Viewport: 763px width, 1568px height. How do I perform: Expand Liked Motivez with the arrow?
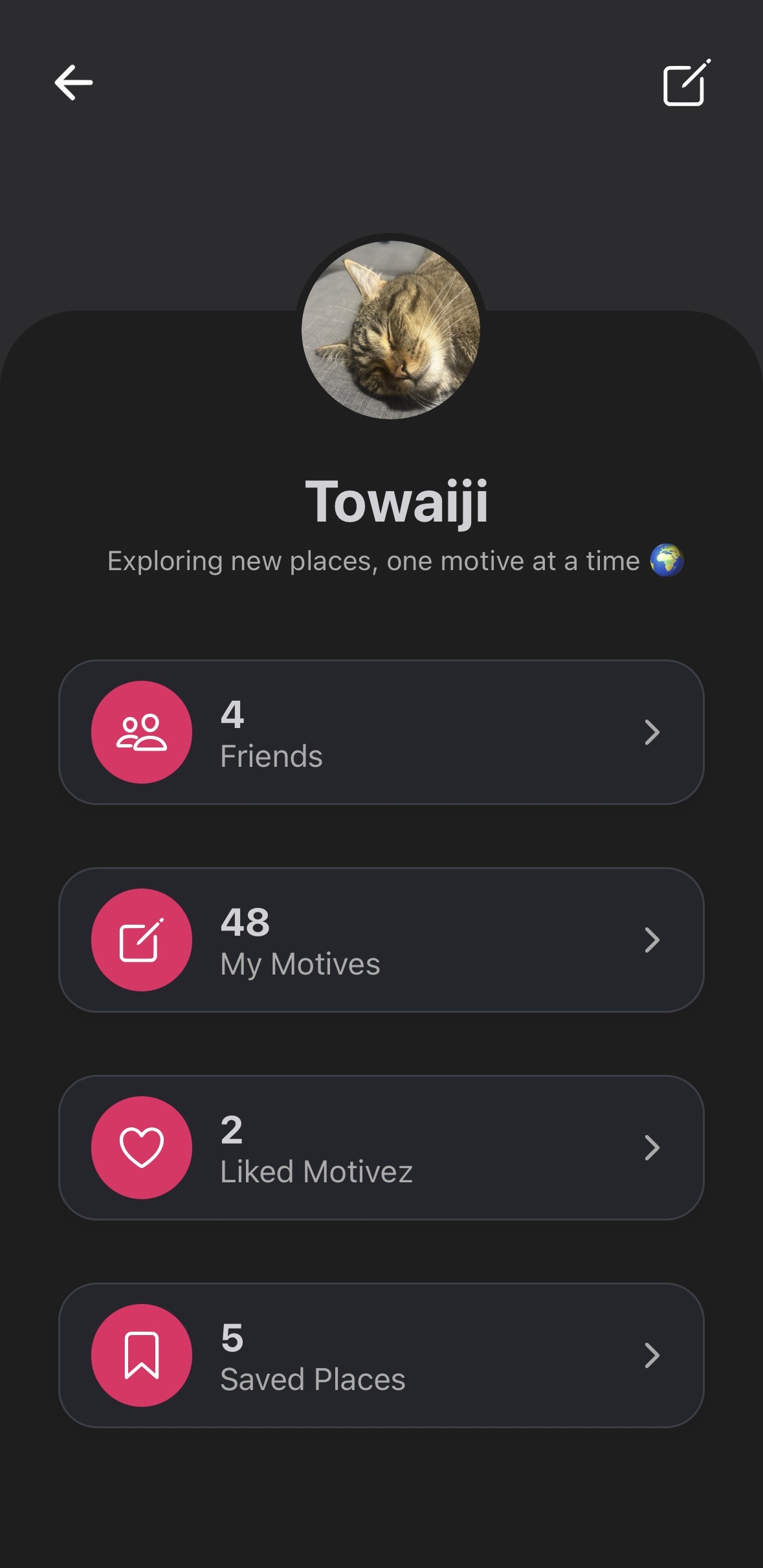(x=652, y=1147)
